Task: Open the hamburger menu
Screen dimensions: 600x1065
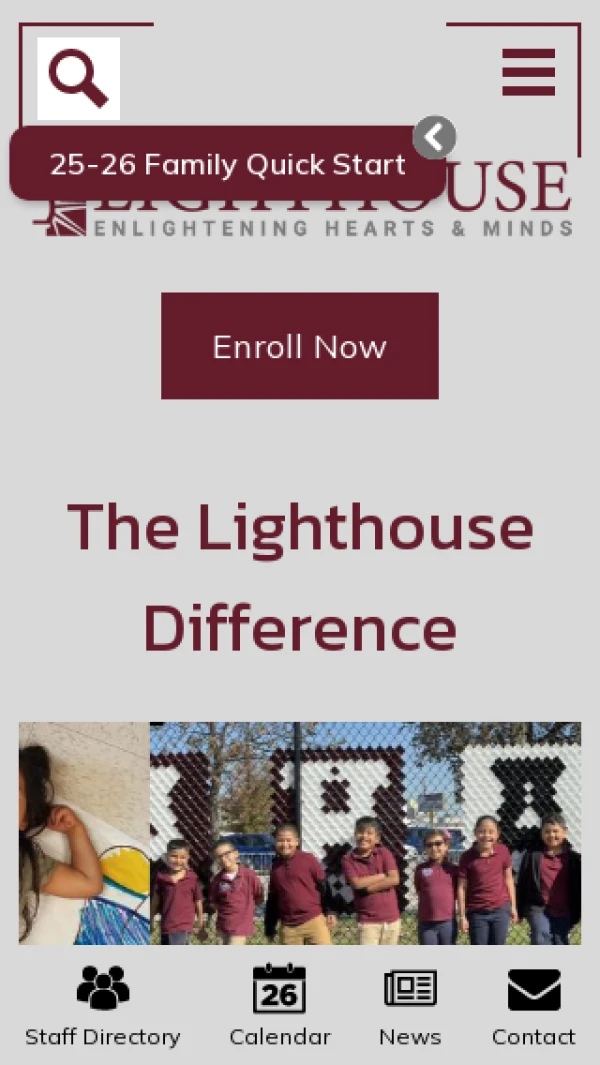Action: tap(528, 72)
